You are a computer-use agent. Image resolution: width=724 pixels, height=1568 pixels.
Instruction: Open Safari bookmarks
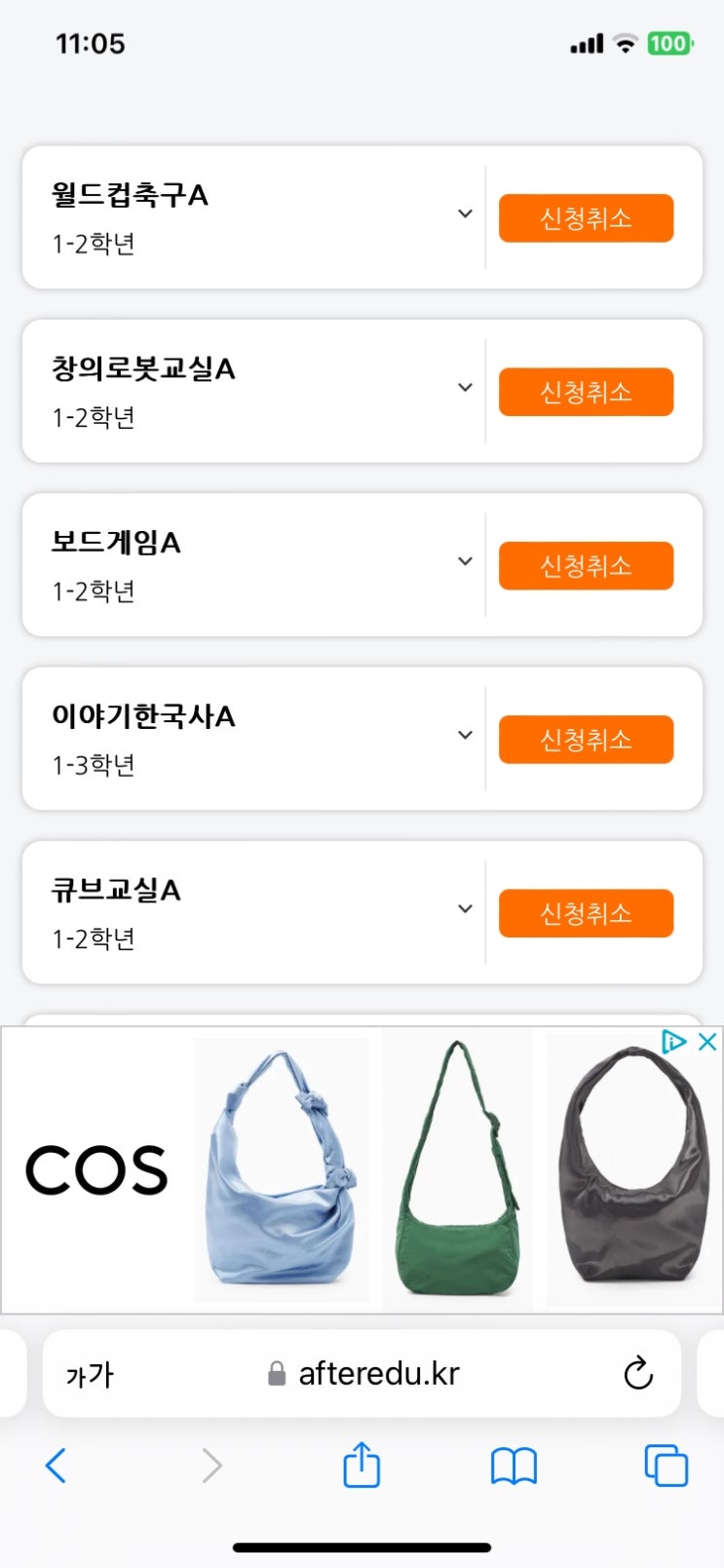coord(514,1466)
